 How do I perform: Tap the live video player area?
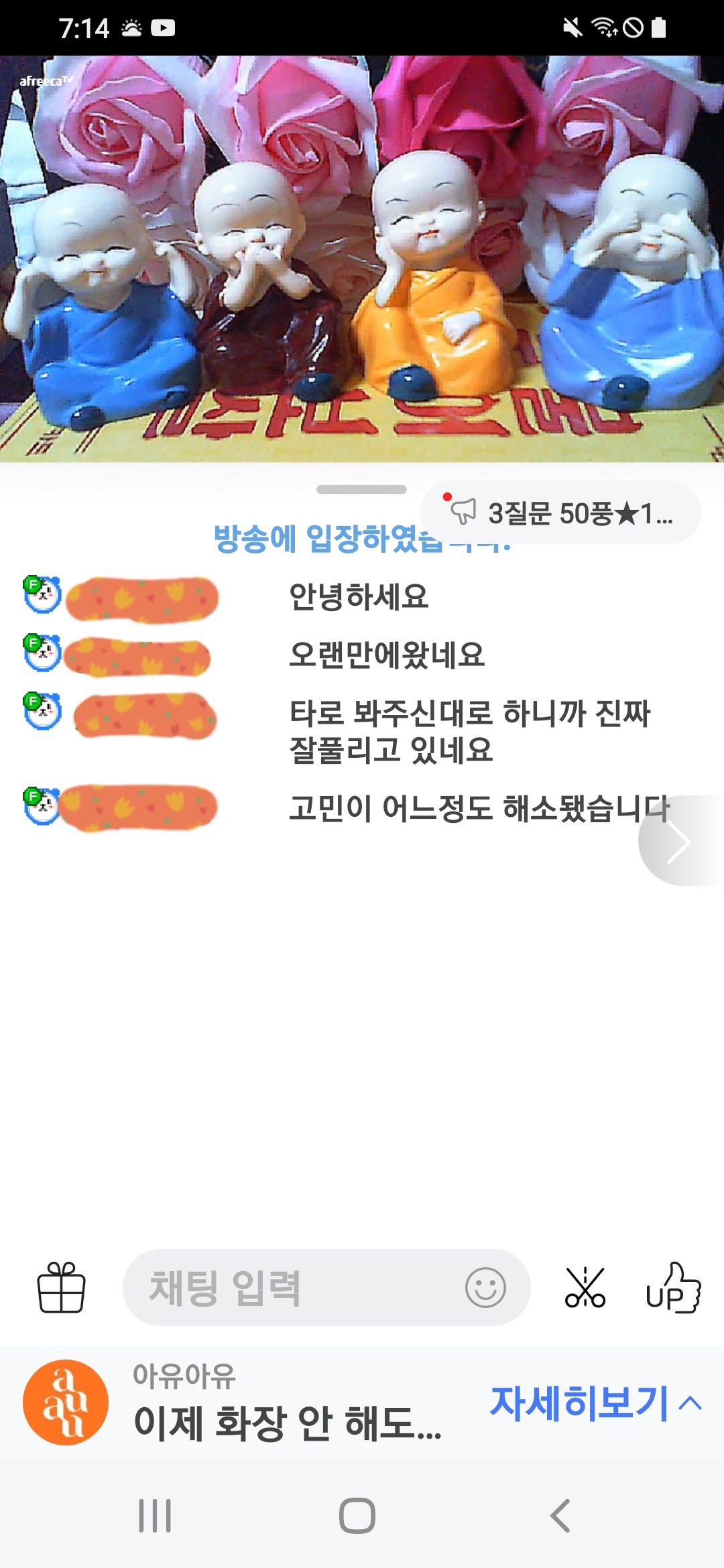tap(362, 258)
